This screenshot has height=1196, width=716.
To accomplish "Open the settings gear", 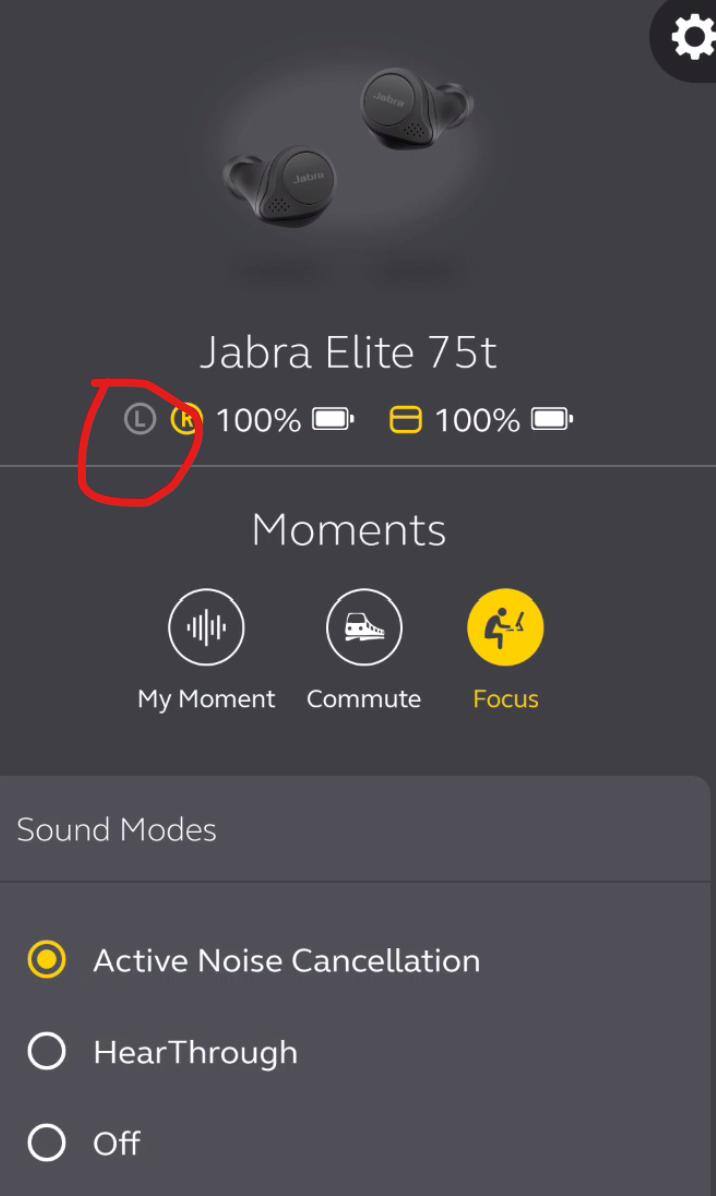I will [692, 38].
